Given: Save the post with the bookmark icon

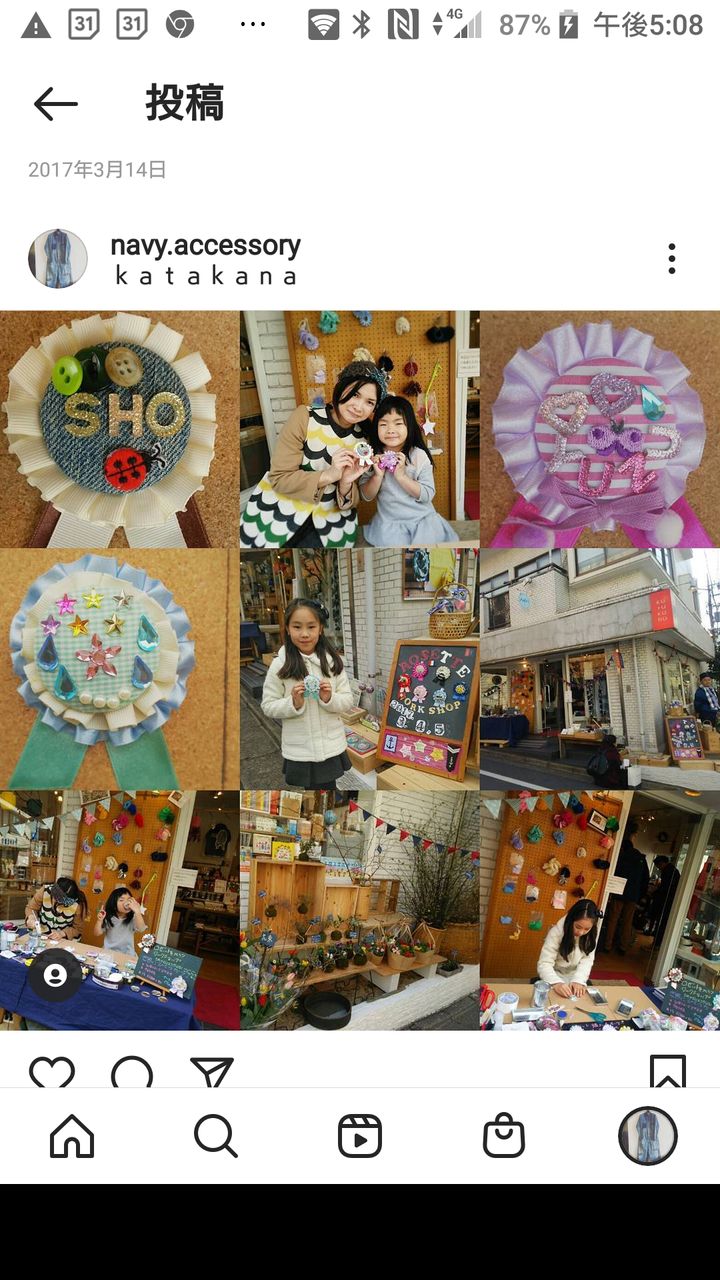Looking at the screenshot, I should tap(667, 1072).
